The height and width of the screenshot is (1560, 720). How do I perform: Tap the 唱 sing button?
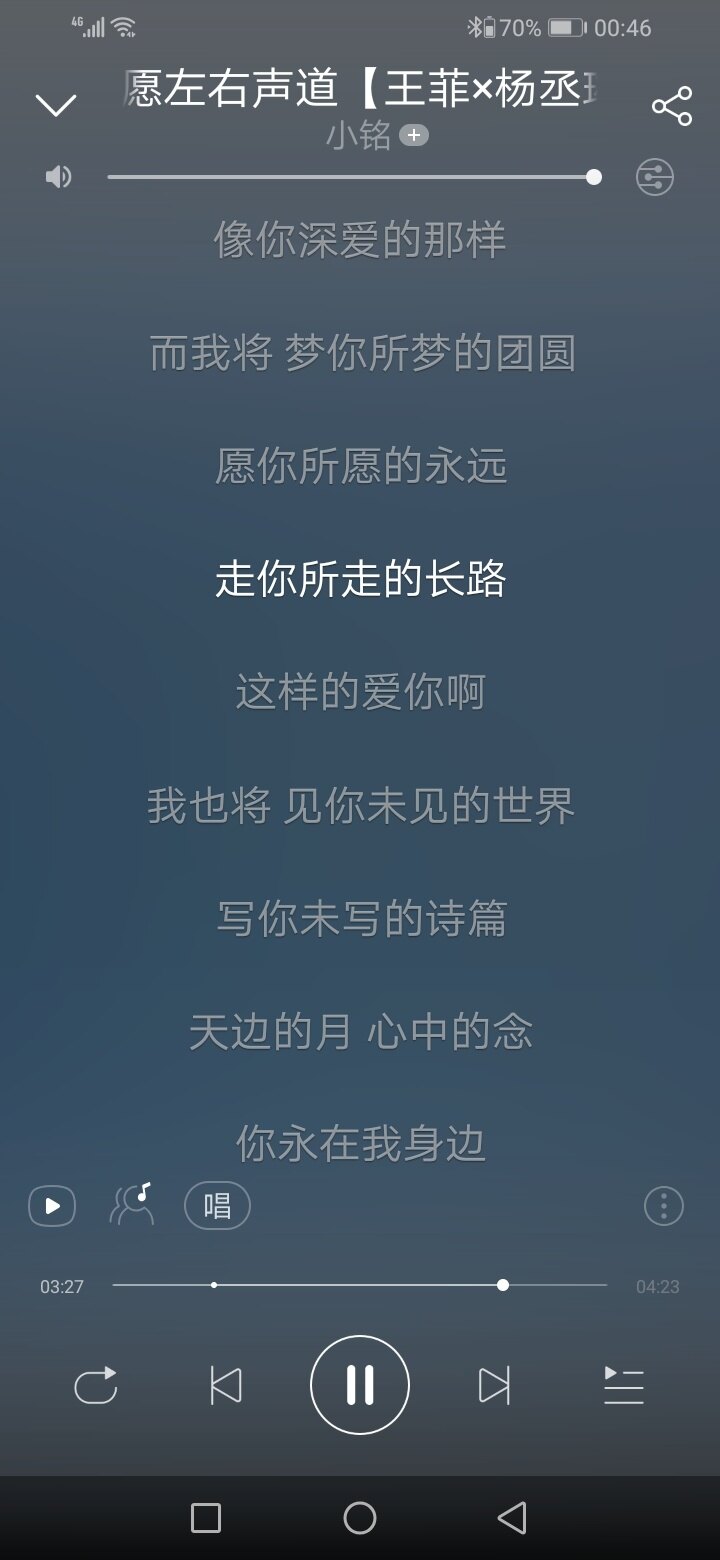217,1206
